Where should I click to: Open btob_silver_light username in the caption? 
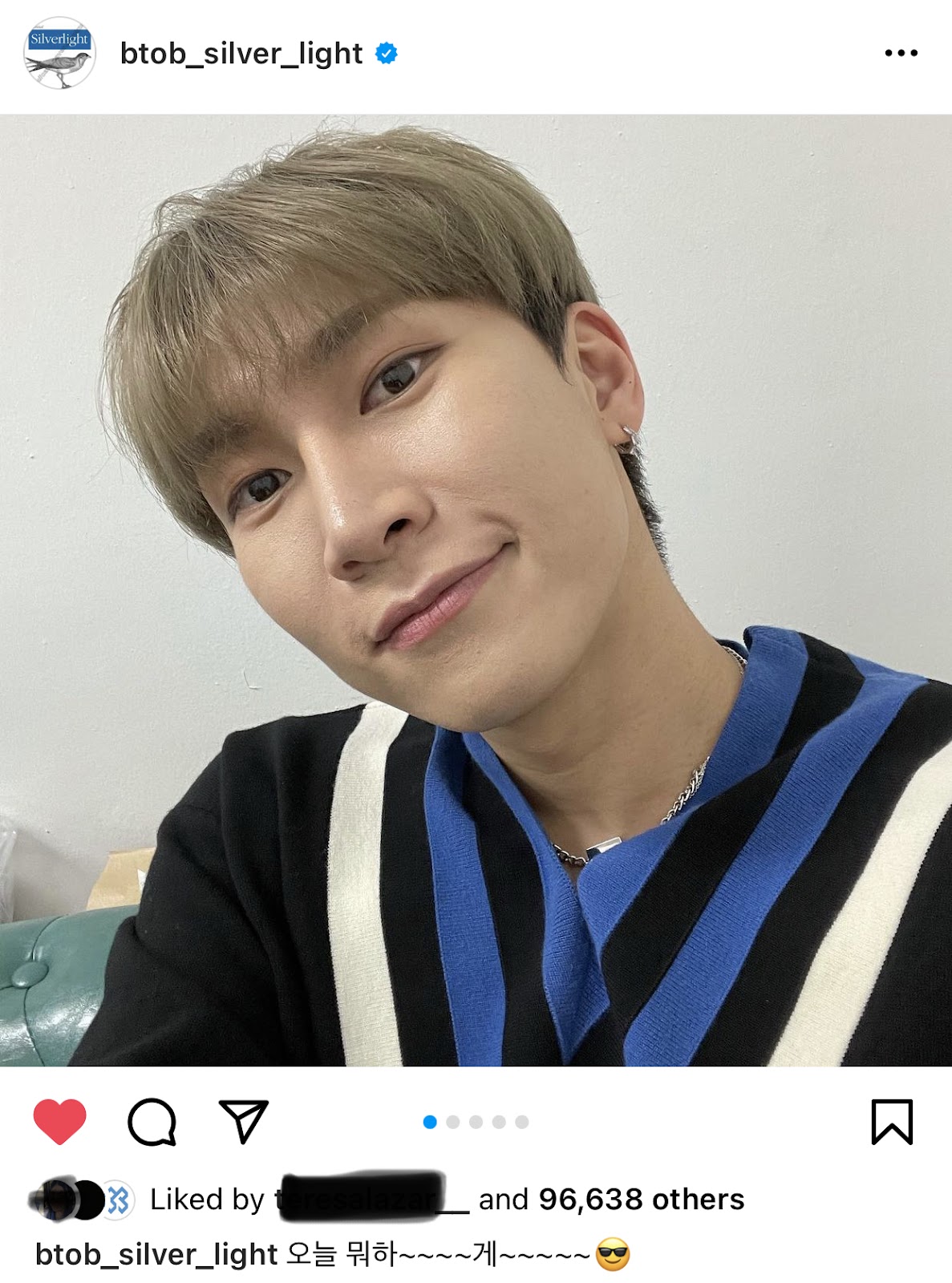click(156, 1254)
